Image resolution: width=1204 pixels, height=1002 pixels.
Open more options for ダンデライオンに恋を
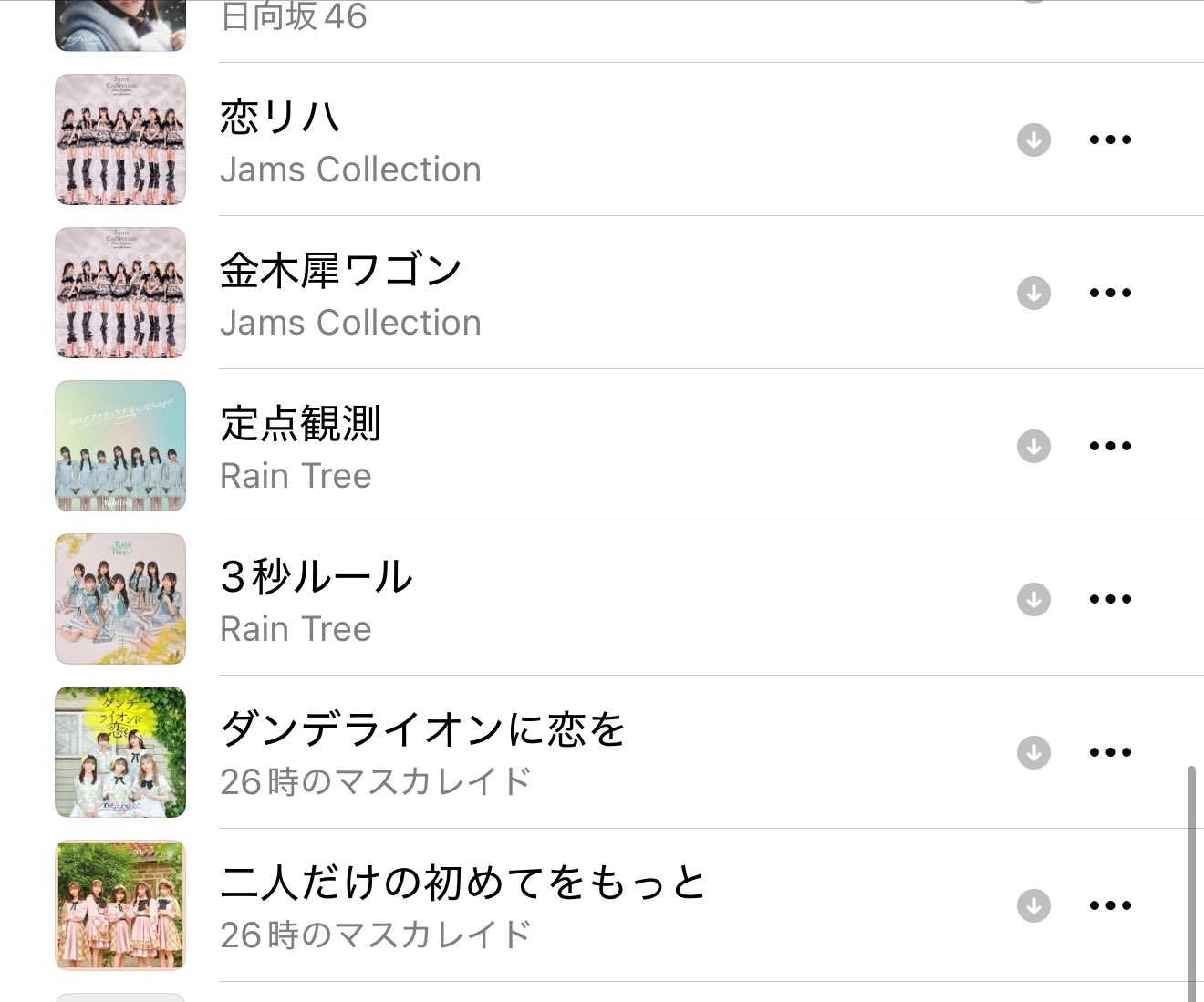click(1110, 753)
